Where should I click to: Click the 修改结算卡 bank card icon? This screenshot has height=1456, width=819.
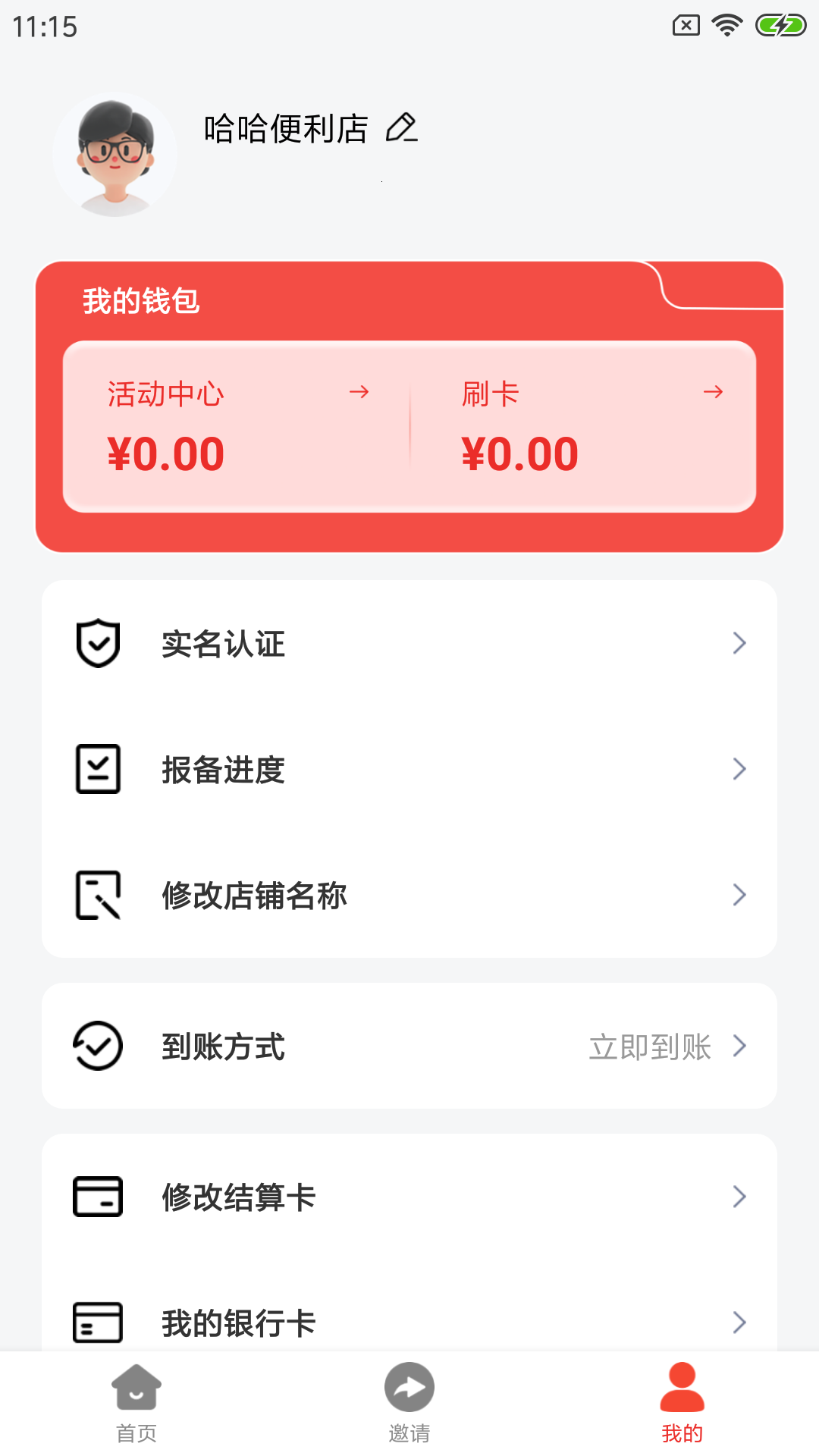[x=97, y=1198]
